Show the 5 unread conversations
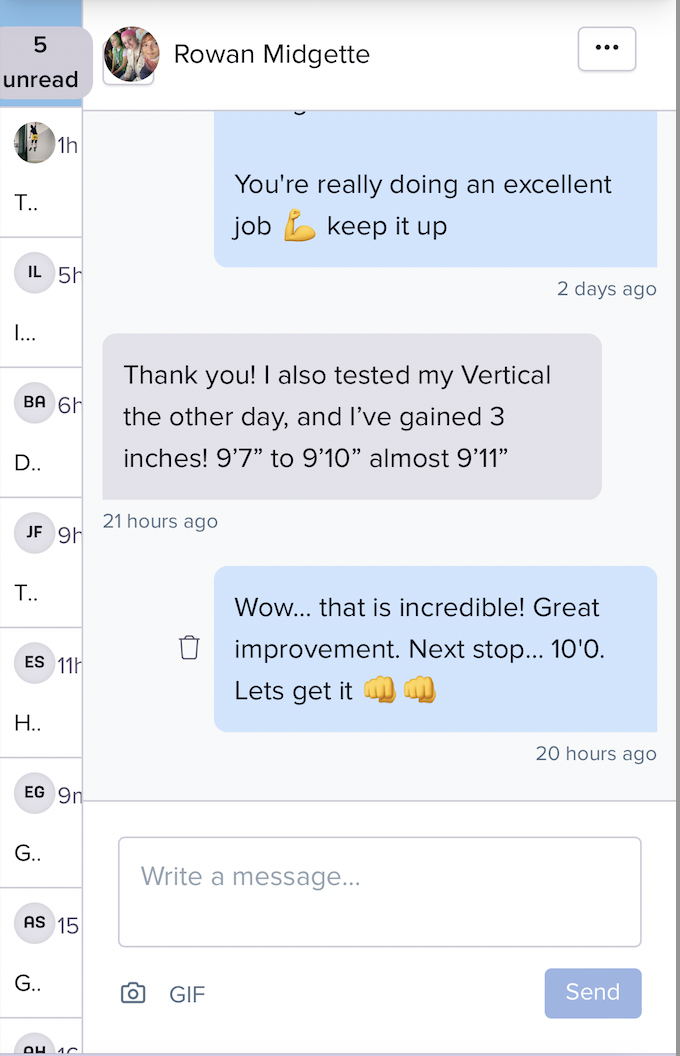The height and width of the screenshot is (1056, 680). (42, 63)
